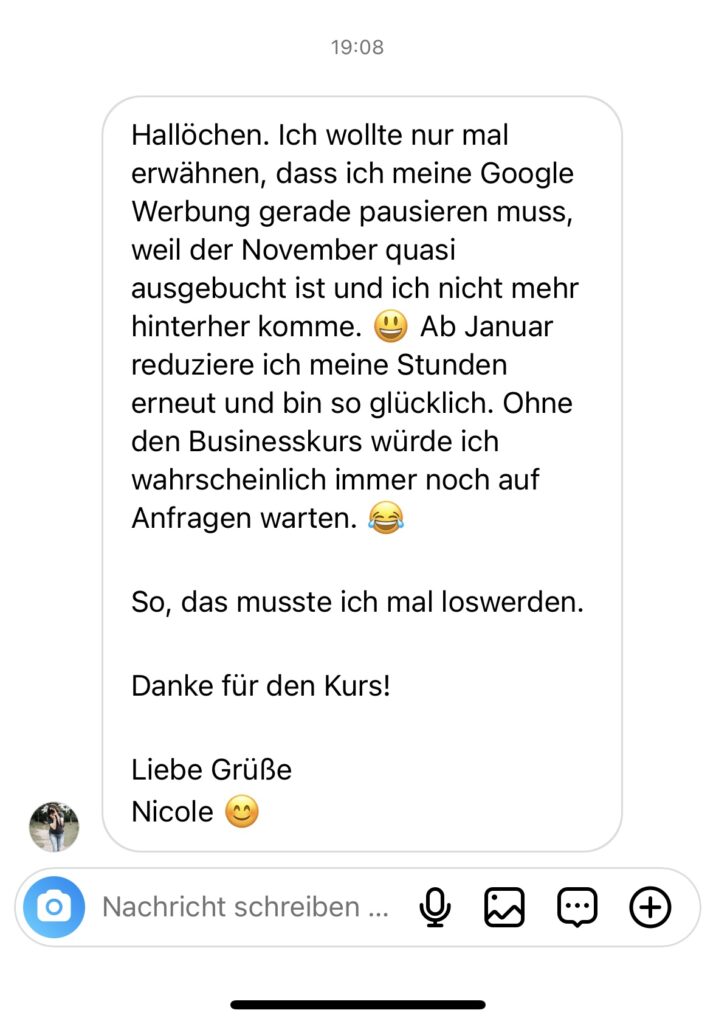Open Nicole's profile picture

pos(54,826)
